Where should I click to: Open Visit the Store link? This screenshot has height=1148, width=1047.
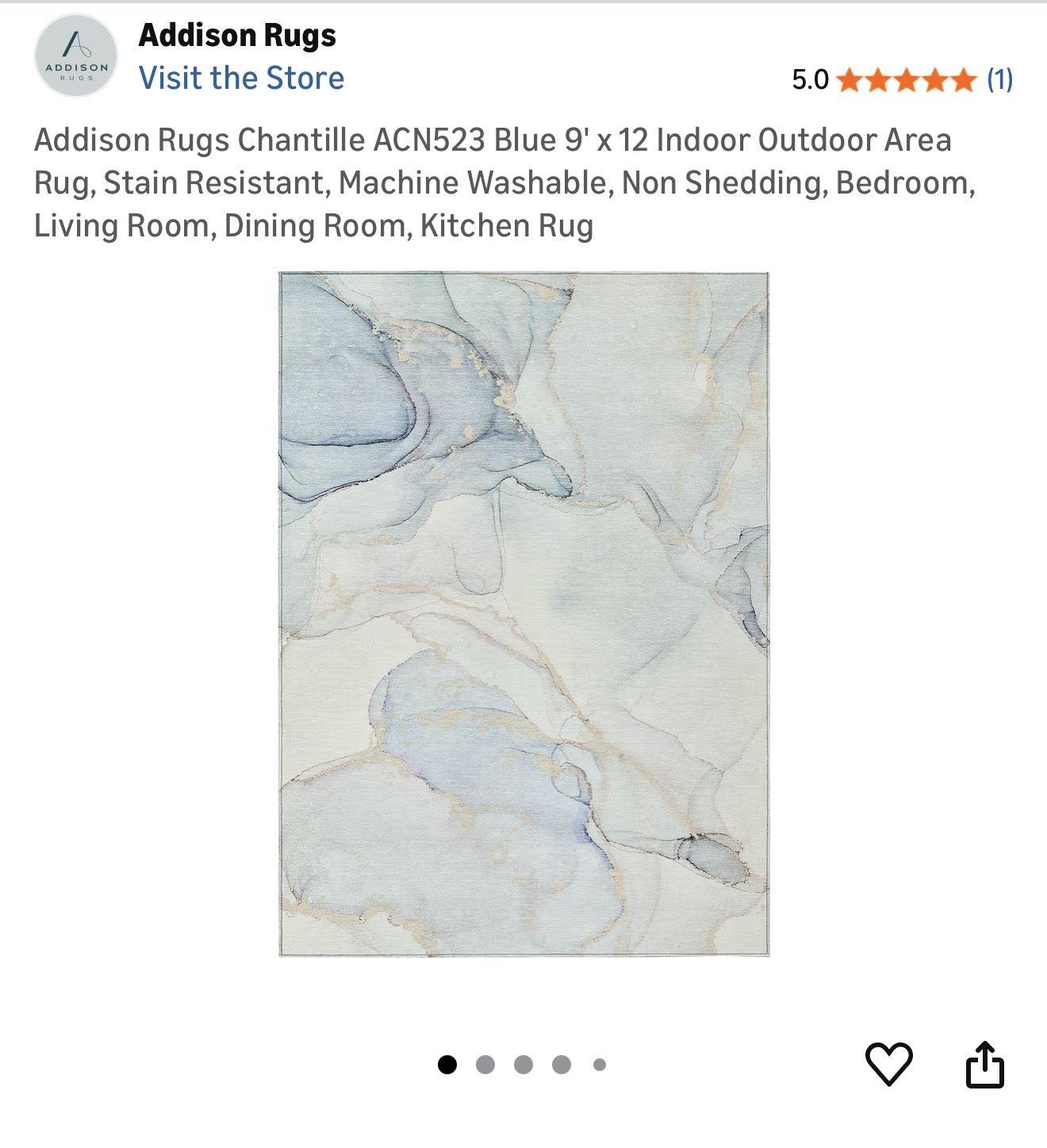pos(242,78)
